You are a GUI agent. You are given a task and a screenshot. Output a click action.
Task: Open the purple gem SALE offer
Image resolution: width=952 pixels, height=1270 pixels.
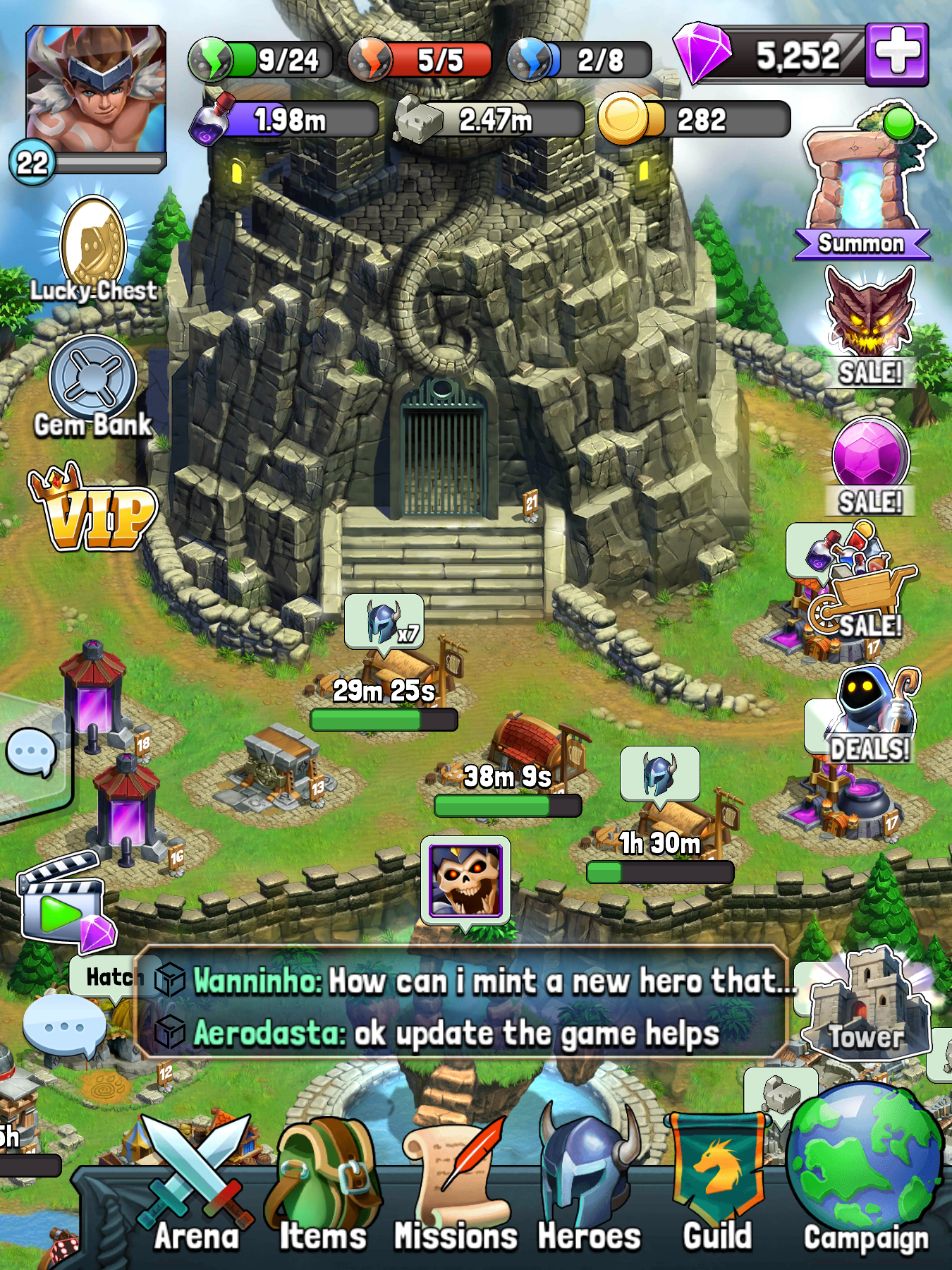(870, 462)
